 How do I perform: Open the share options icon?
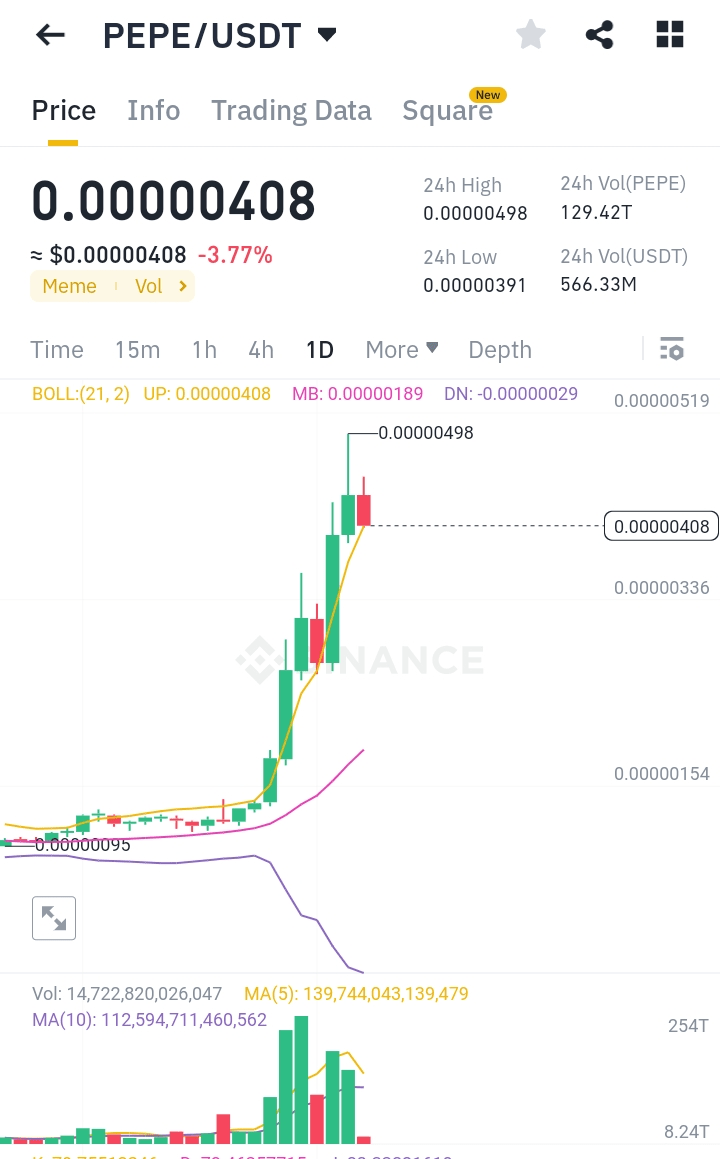[x=599, y=34]
